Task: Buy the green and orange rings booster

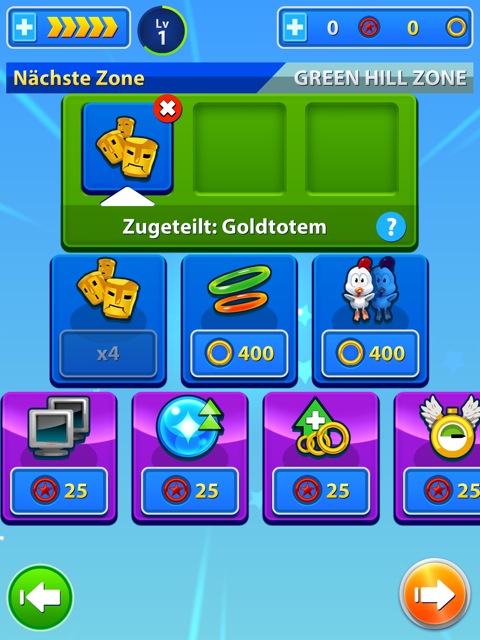Action: point(239,321)
